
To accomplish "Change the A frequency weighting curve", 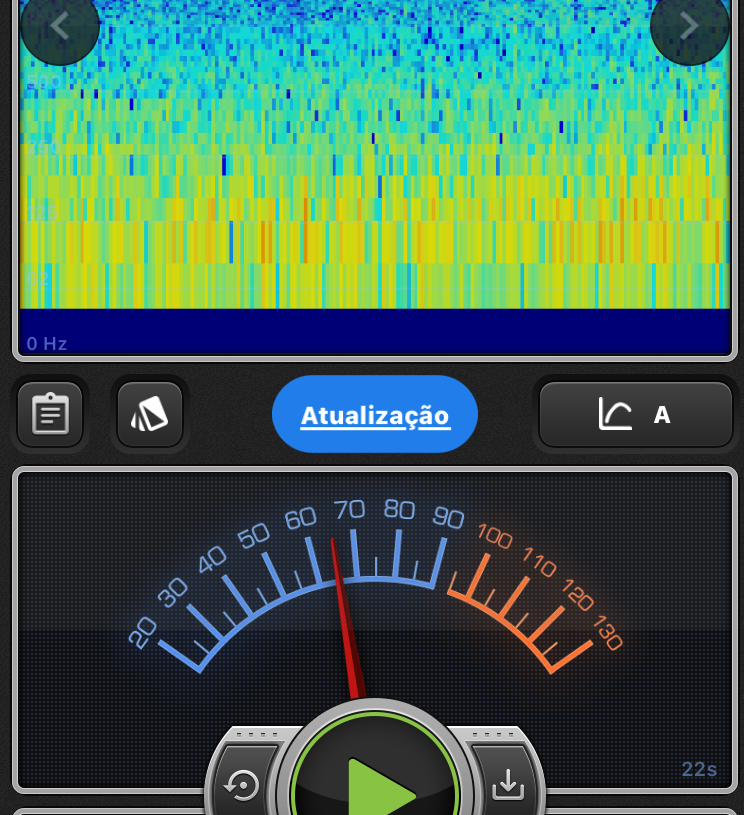I will coord(636,414).
